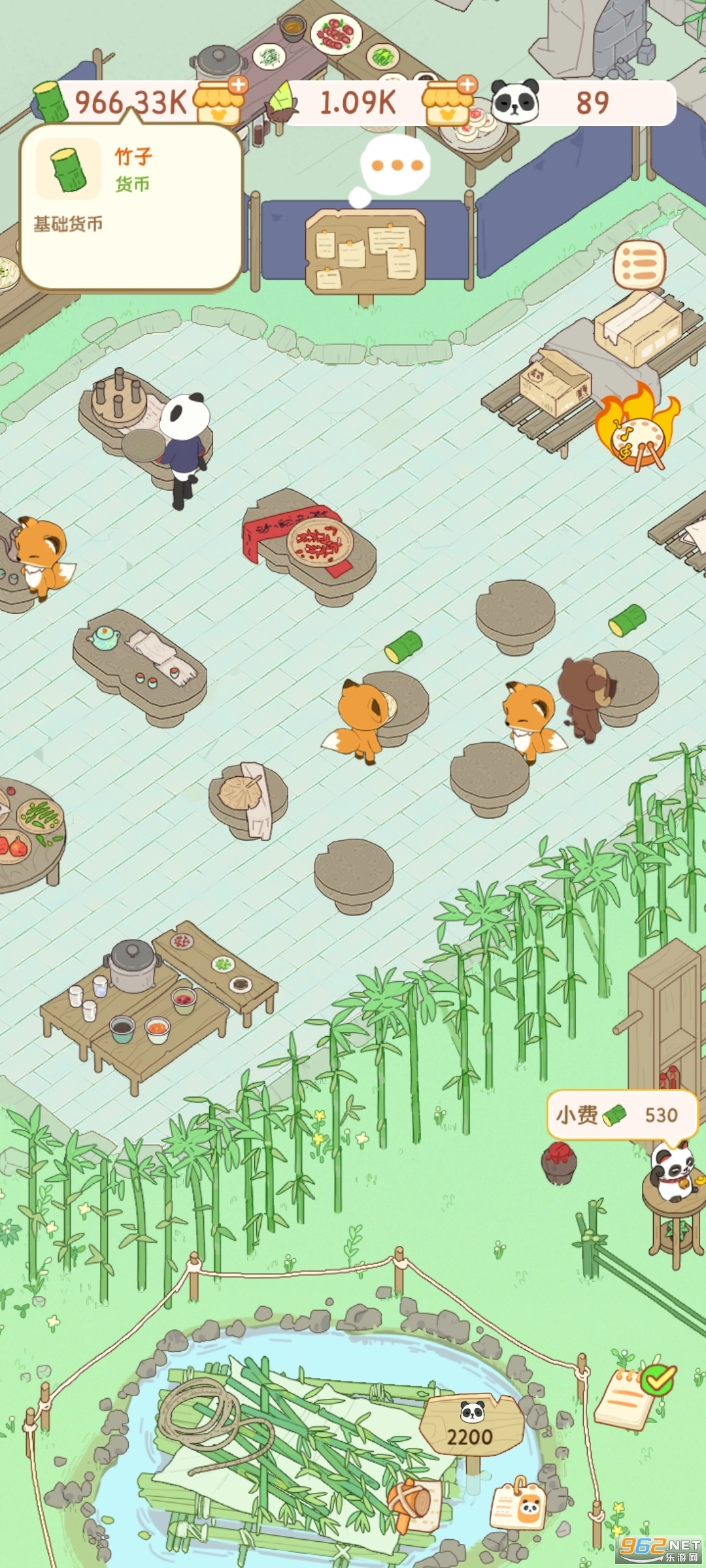
Task: Open the wooden notice board
Action: [x=365, y=253]
